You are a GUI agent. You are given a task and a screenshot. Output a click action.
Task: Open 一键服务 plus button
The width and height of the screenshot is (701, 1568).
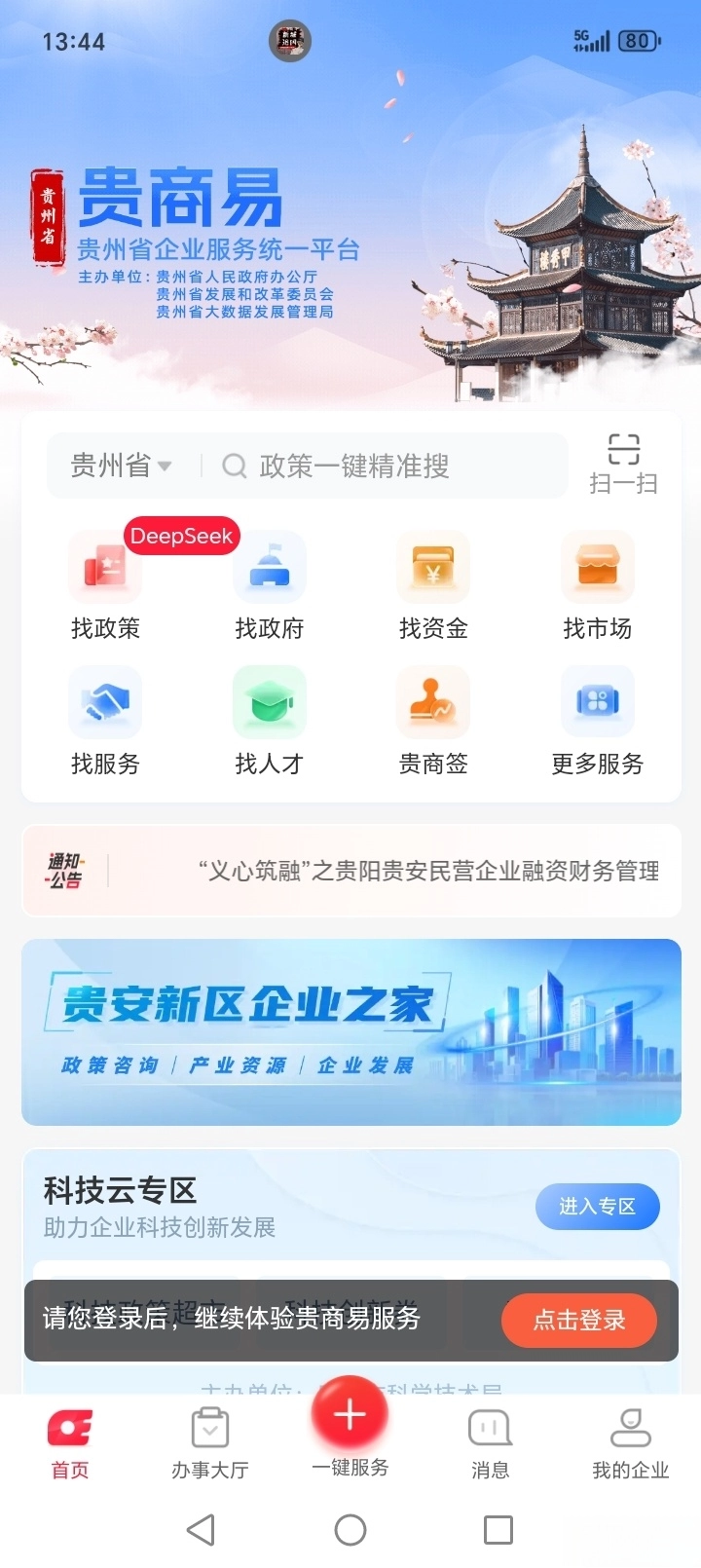point(350,1417)
